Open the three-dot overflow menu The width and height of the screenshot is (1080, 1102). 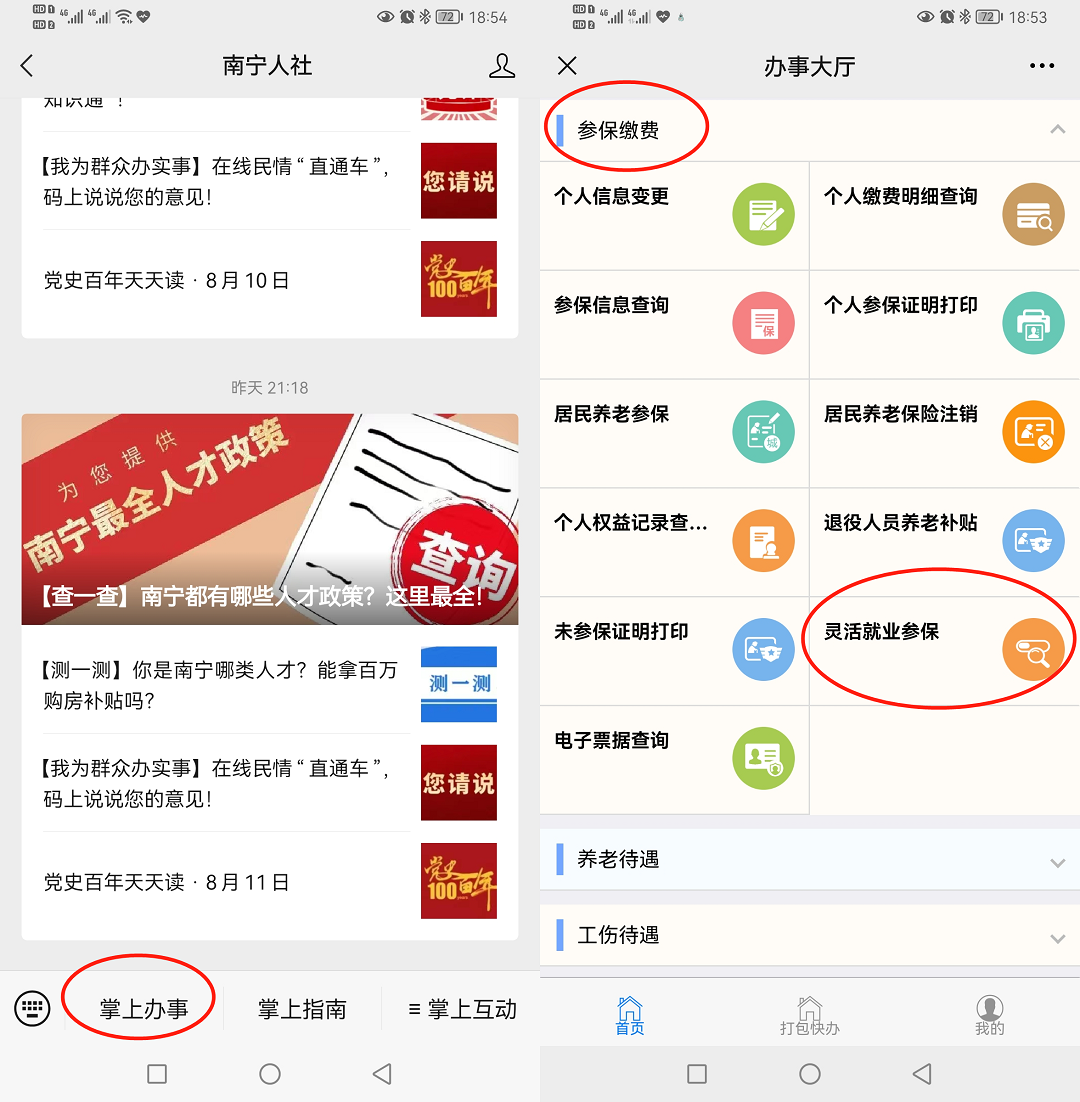click(1042, 66)
